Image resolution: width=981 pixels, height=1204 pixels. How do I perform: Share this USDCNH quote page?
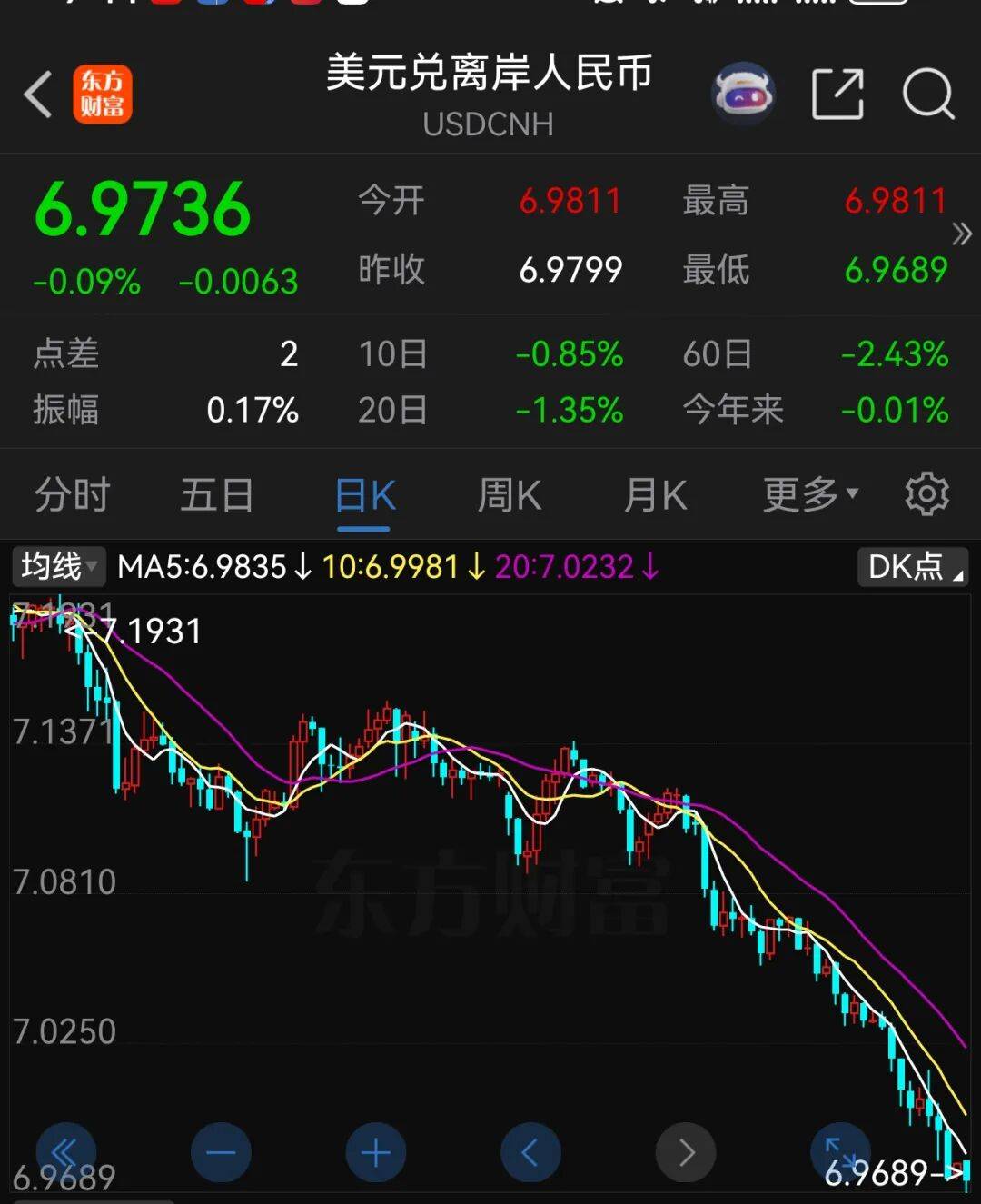[837, 93]
